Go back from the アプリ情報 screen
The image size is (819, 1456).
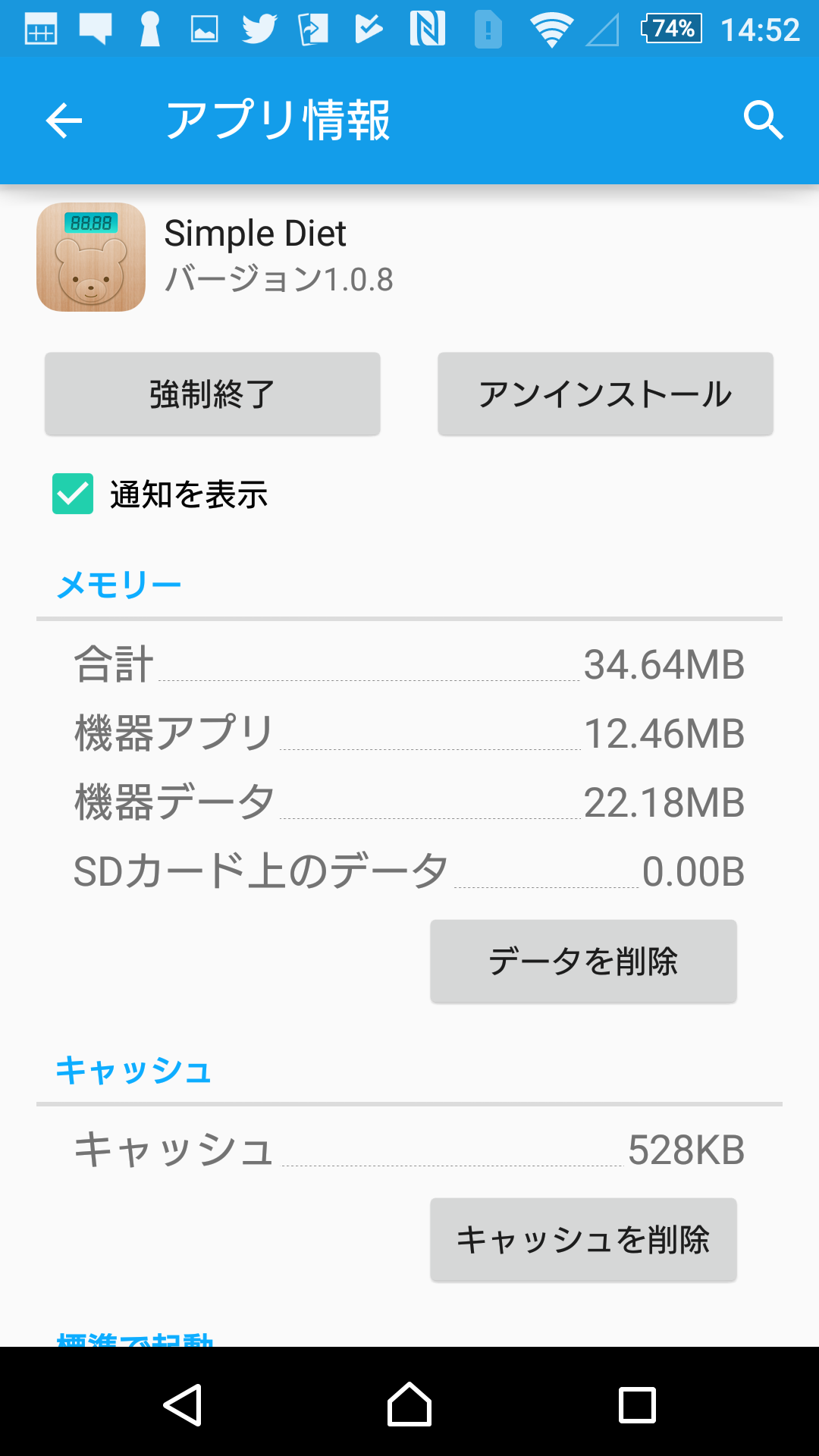tap(64, 121)
